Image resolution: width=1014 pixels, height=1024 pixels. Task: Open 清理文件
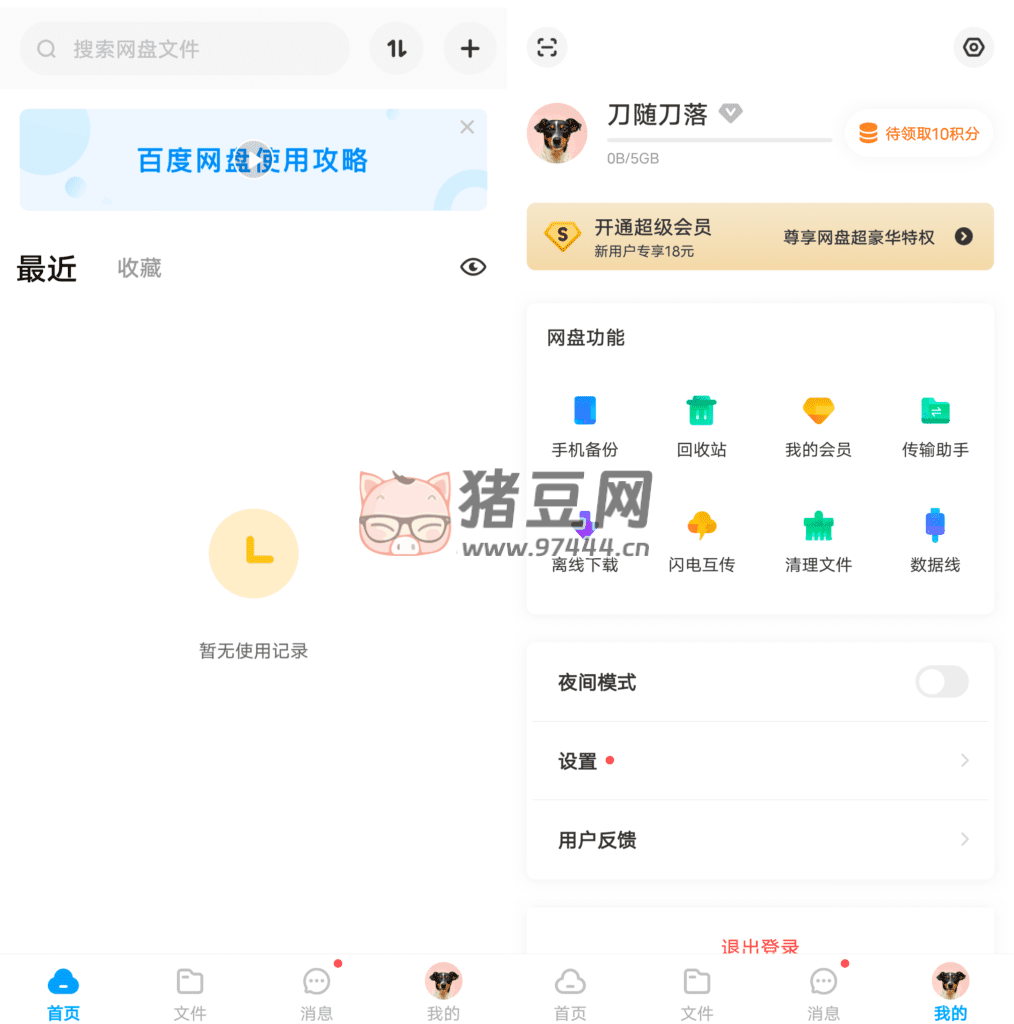click(818, 540)
